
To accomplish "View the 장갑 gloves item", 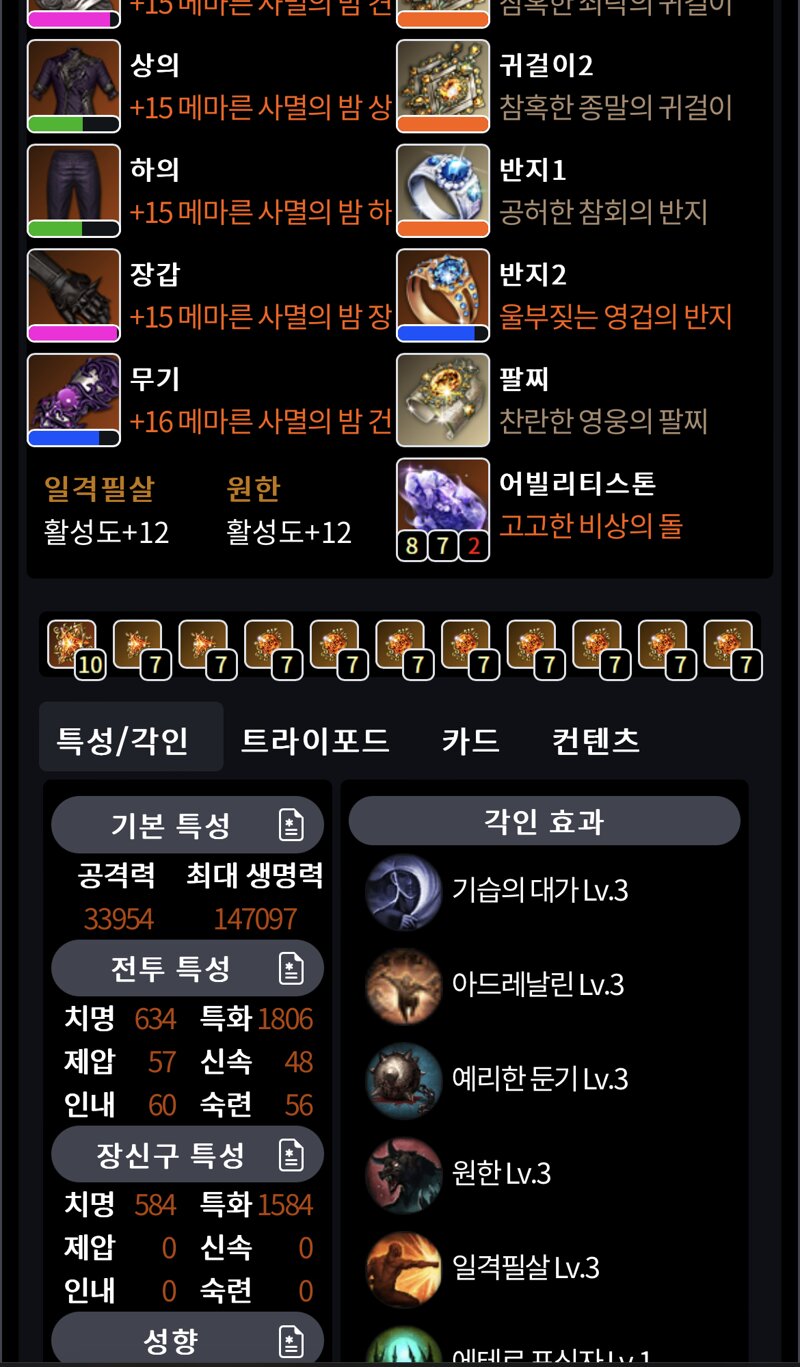I will coord(73,295).
